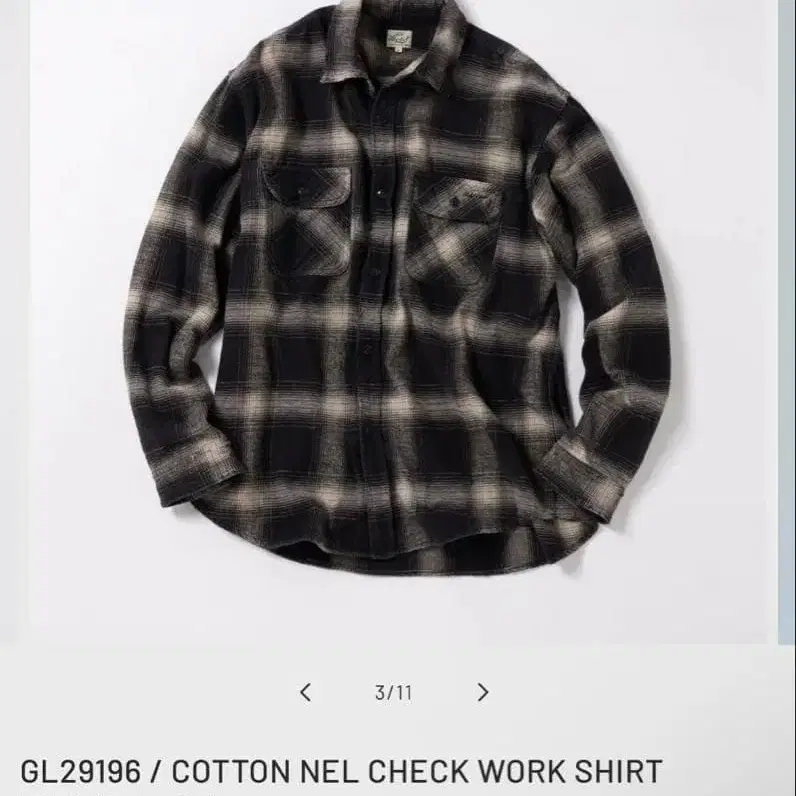The width and height of the screenshot is (796, 796).
Task: Go to the previous product image
Action: [306, 692]
